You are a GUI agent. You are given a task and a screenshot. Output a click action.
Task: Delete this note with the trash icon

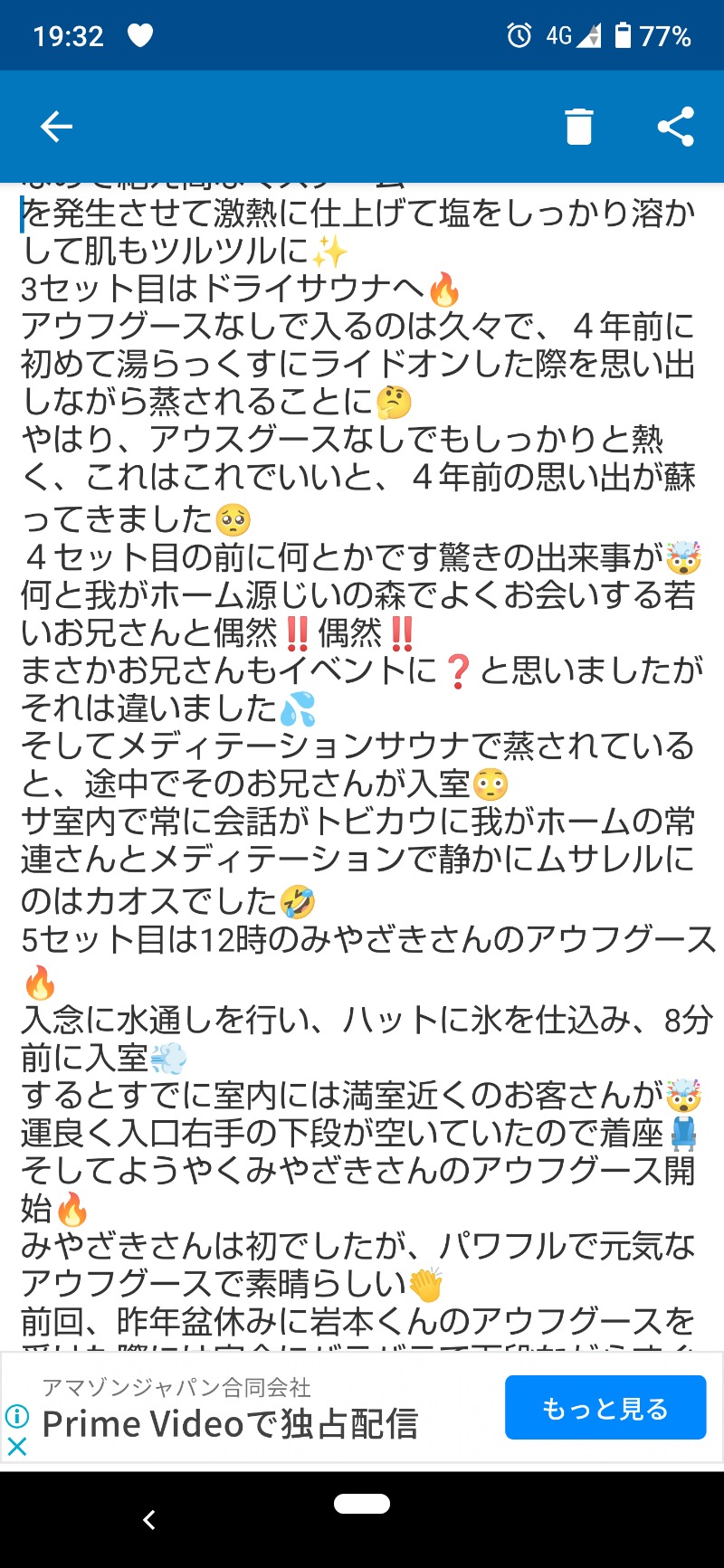point(579,127)
